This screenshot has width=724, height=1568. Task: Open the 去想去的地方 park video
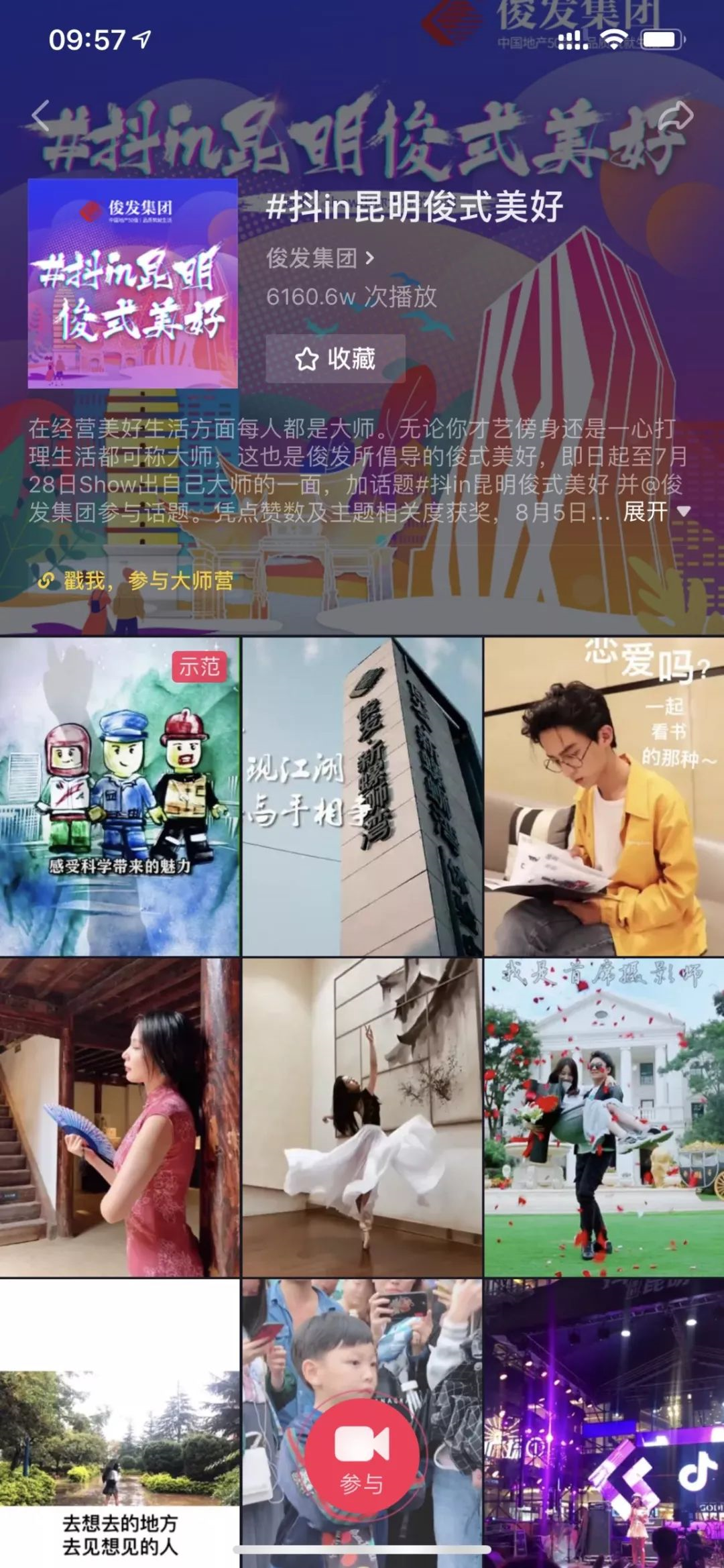click(x=119, y=1422)
